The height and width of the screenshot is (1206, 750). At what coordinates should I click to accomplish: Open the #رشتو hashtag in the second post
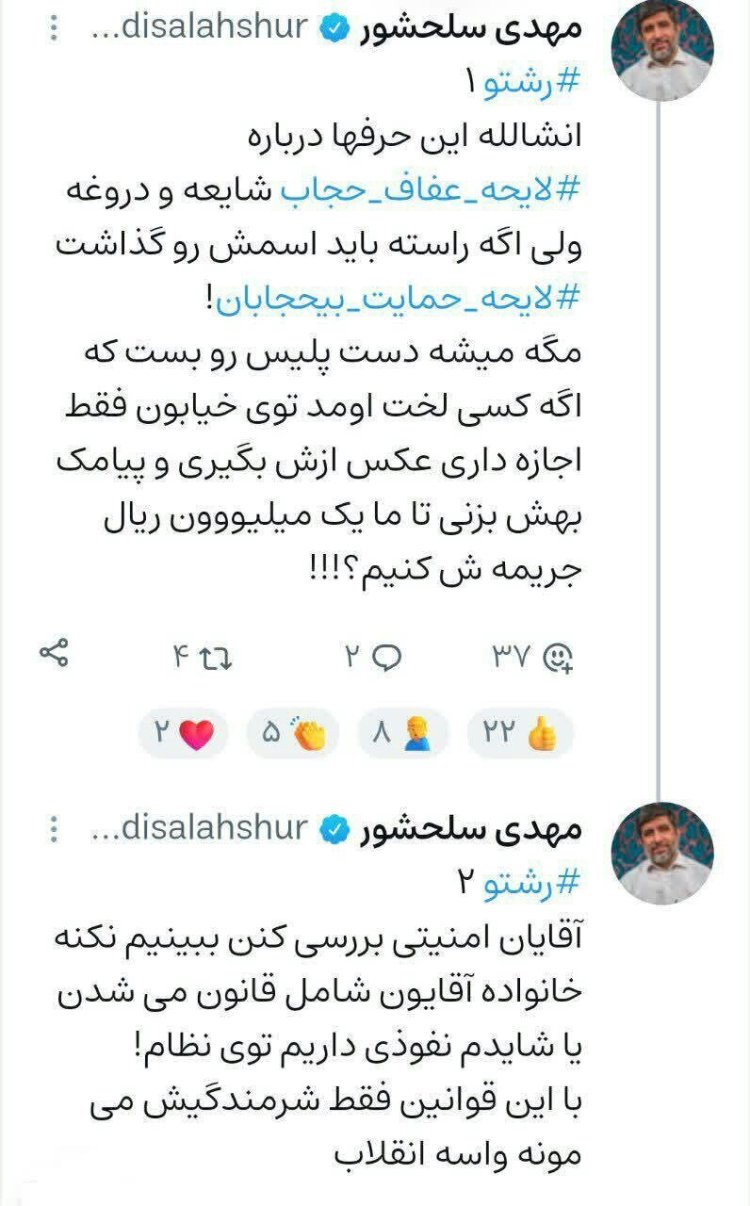tap(530, 884)
